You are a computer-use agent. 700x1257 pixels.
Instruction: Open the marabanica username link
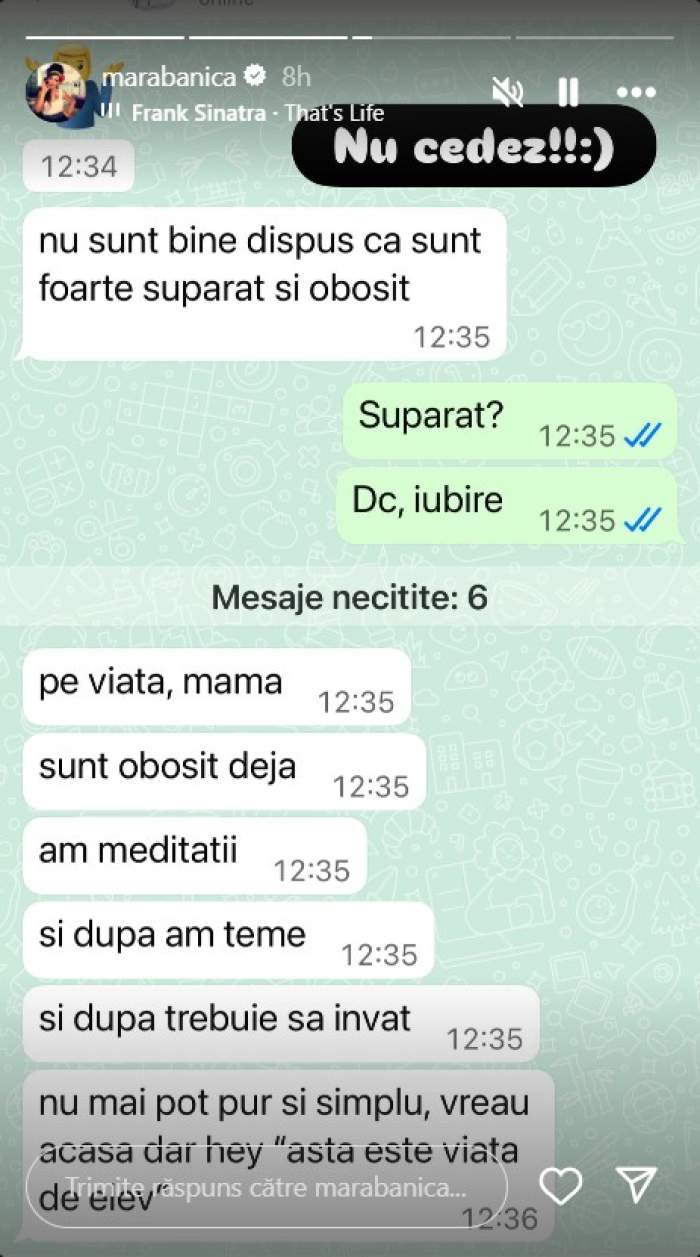coord(171,76)
